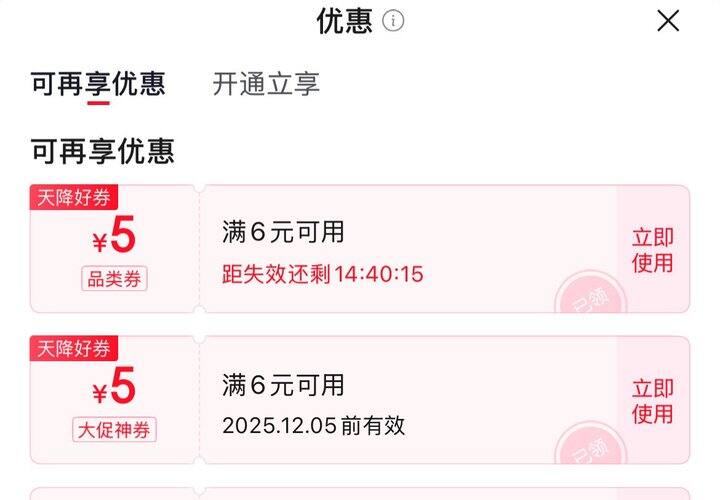Image resolution: width=720 pixels, height=500 pixels.
Task: Switch to the 开通立享 tab
Action: pyautogui.click(x=266, y=84)
